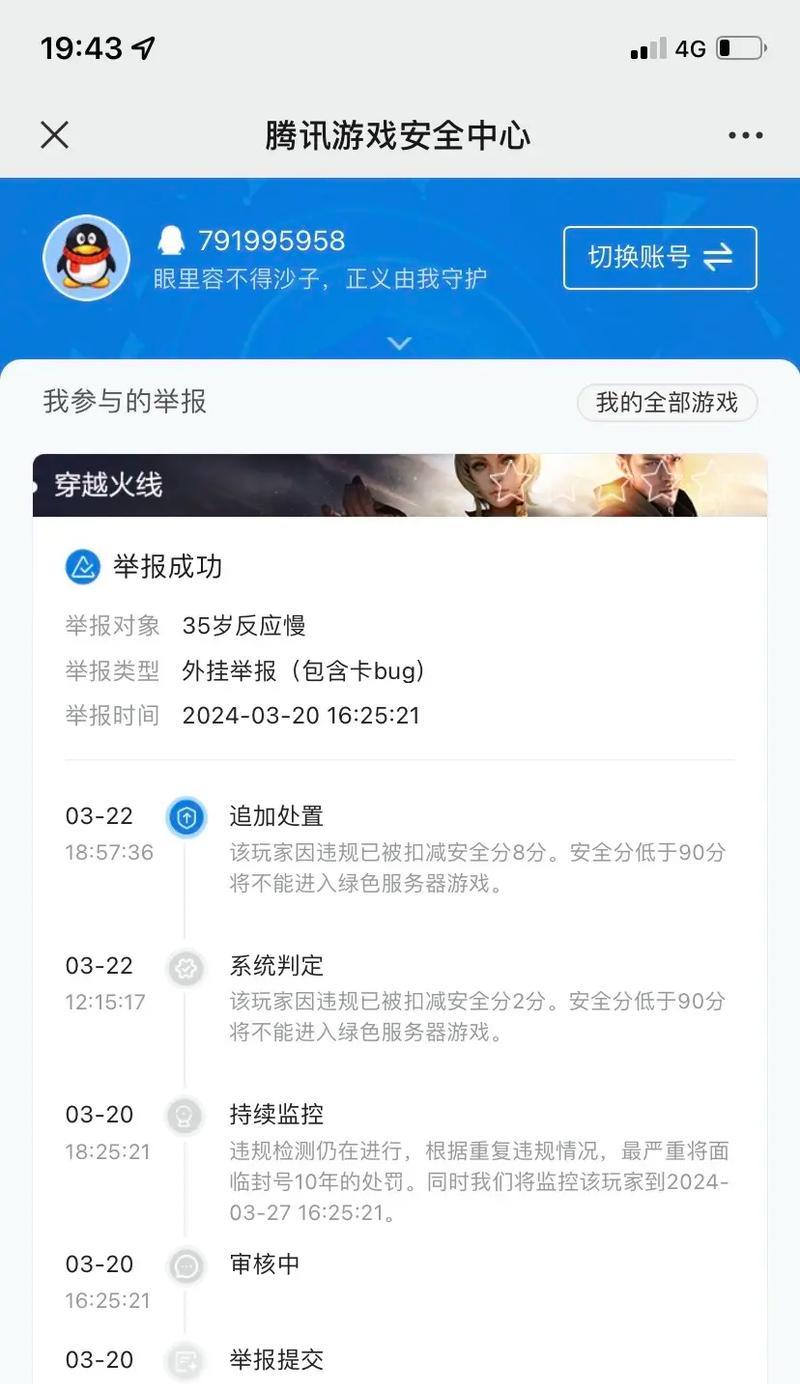Tap the account swap arrows inside 切换账号
800x1384 pixels.
pyautogui.click(x=716, y=258)
